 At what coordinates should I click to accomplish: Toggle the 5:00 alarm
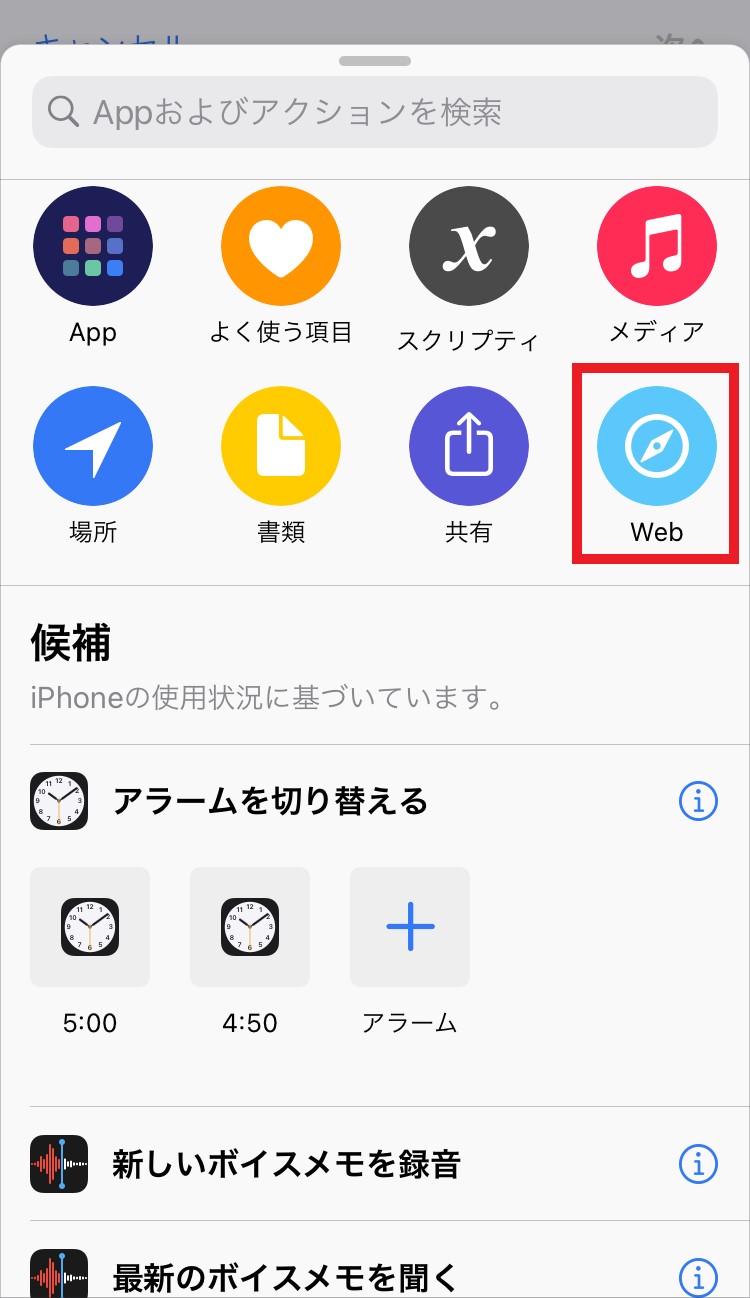point(89,926)
